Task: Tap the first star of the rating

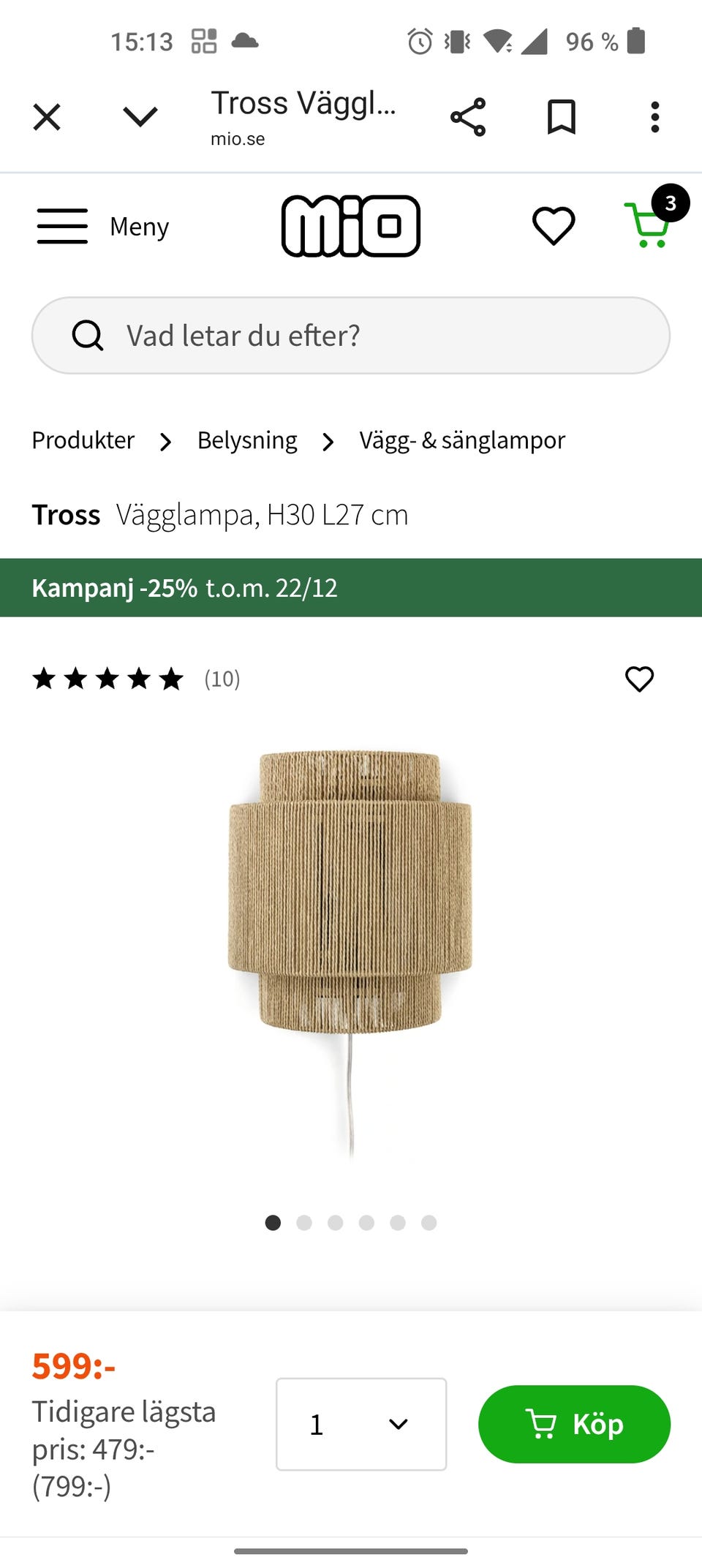Action: click(x=45, y=679)
